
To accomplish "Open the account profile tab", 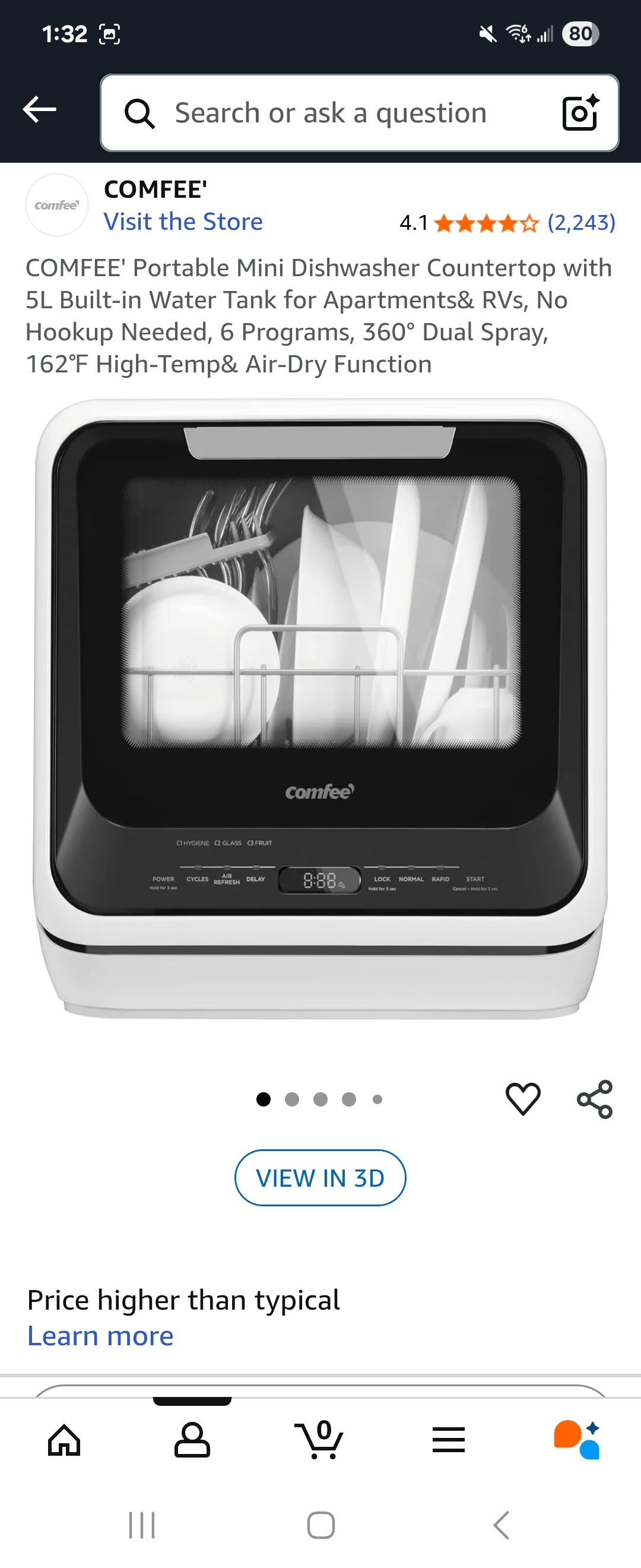I will 192,1440.
